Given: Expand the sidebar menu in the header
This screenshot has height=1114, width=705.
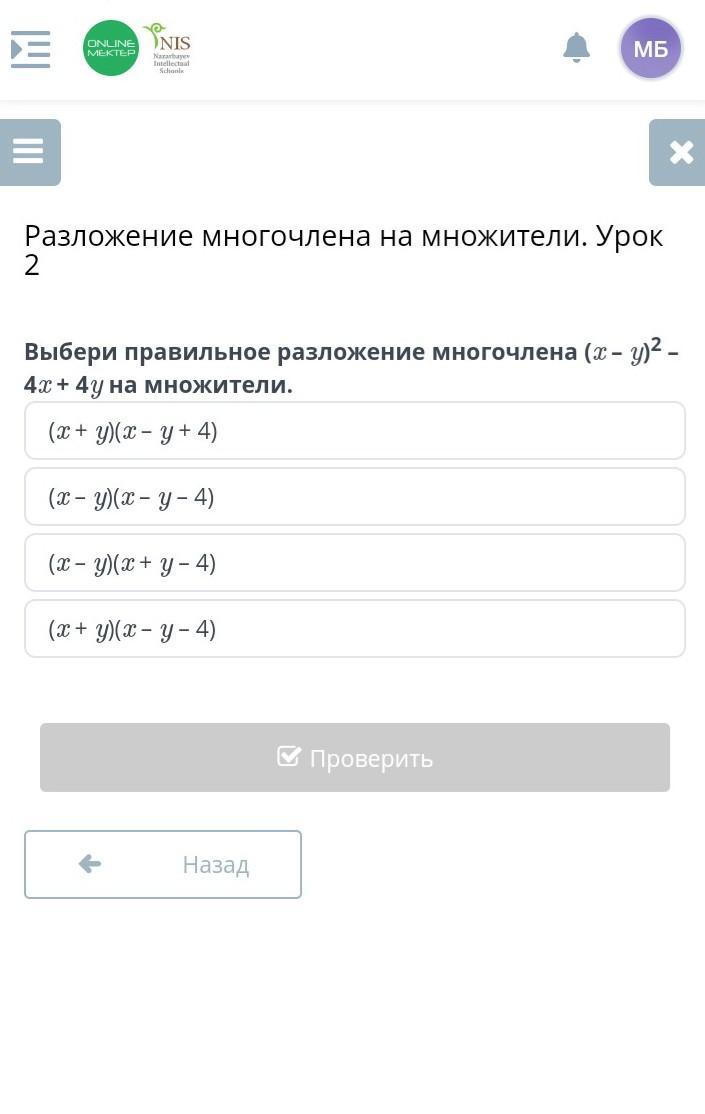Looking at the screenshot, I should (x=30, y=49).
